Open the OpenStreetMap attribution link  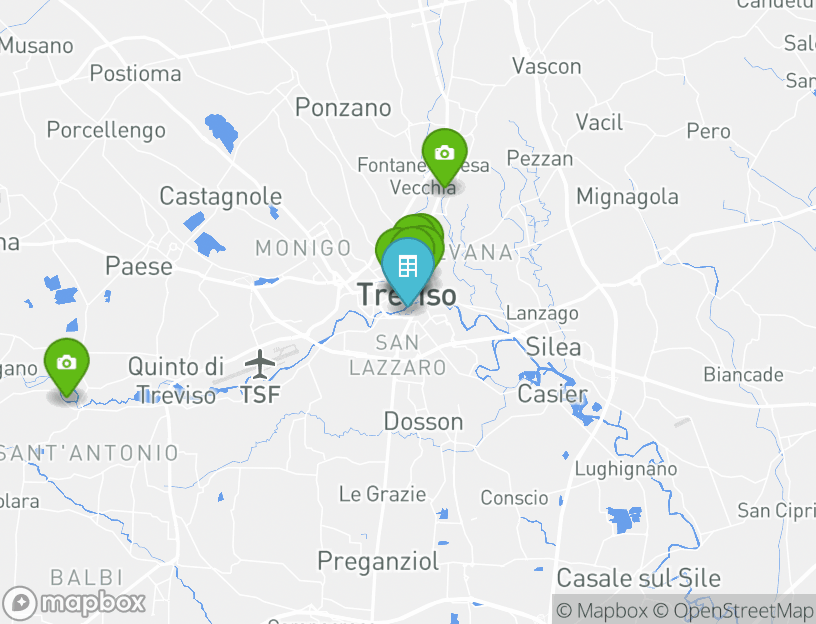733,610
